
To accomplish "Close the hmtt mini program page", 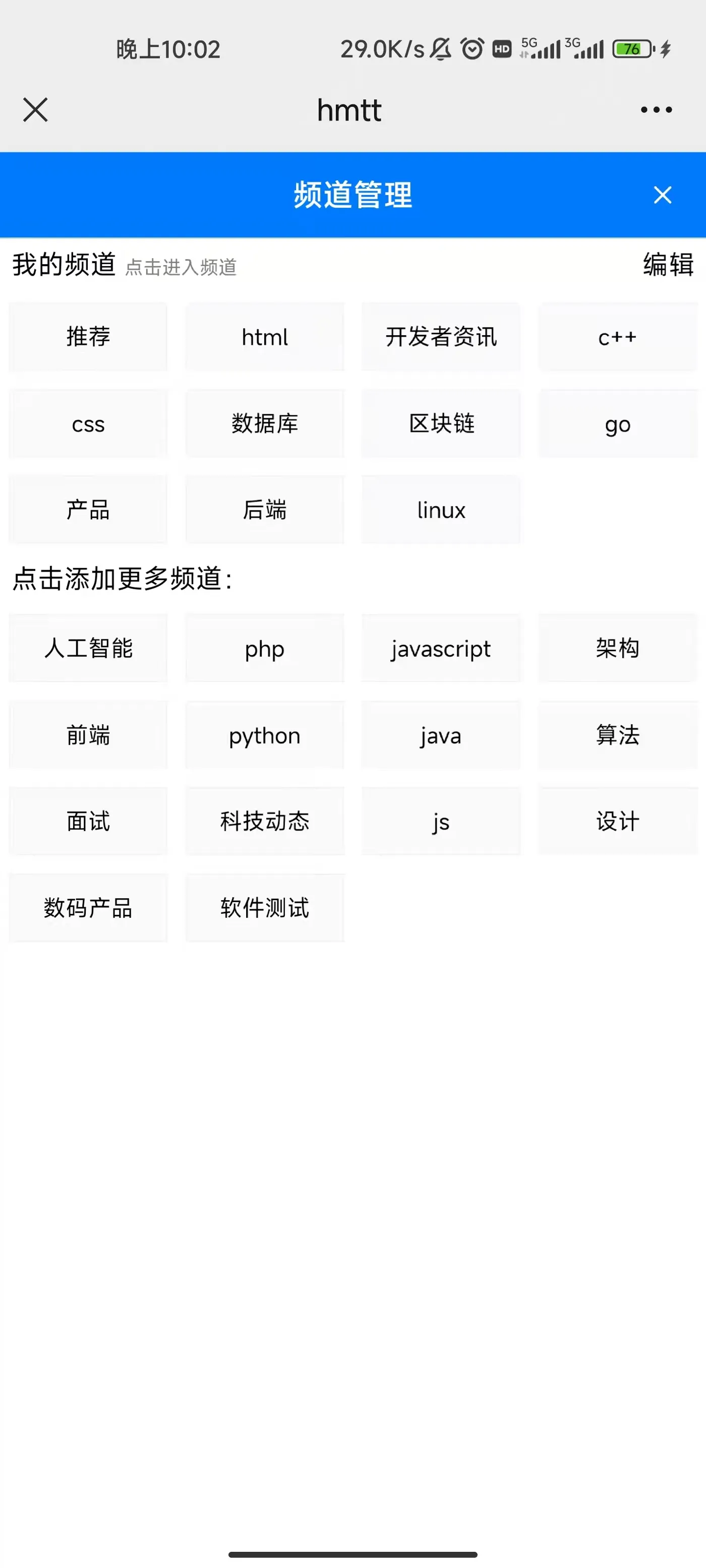I will coord(35,110).
